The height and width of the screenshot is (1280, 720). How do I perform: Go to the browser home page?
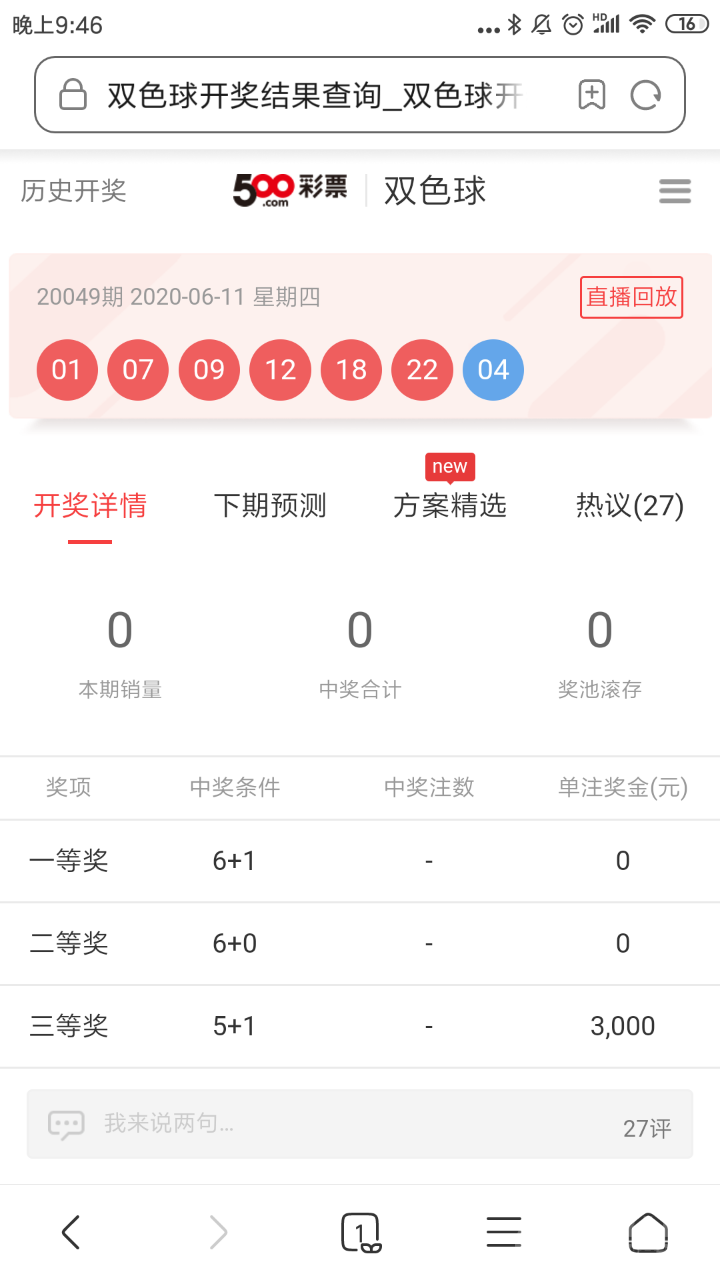click(x=647, y=1232)
